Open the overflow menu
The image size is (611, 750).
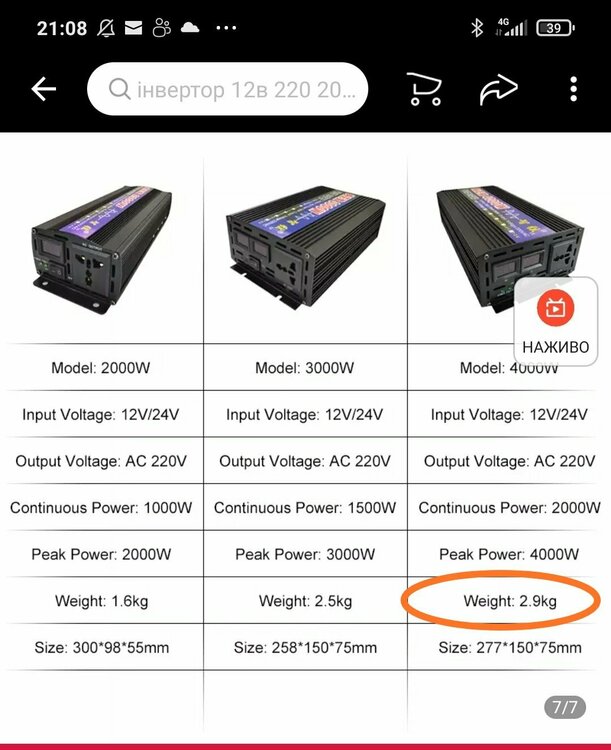tap(573, 90)
